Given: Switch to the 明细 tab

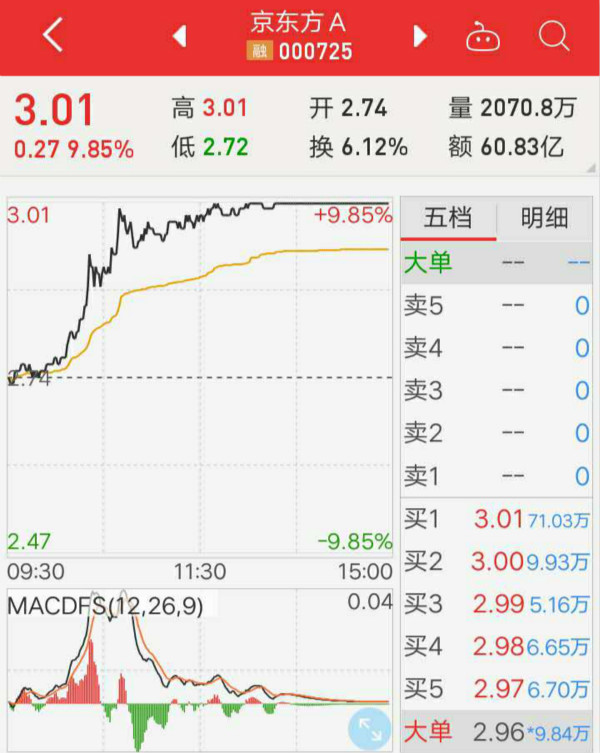Looking at the screenshot, I should (x=544, y=218).
